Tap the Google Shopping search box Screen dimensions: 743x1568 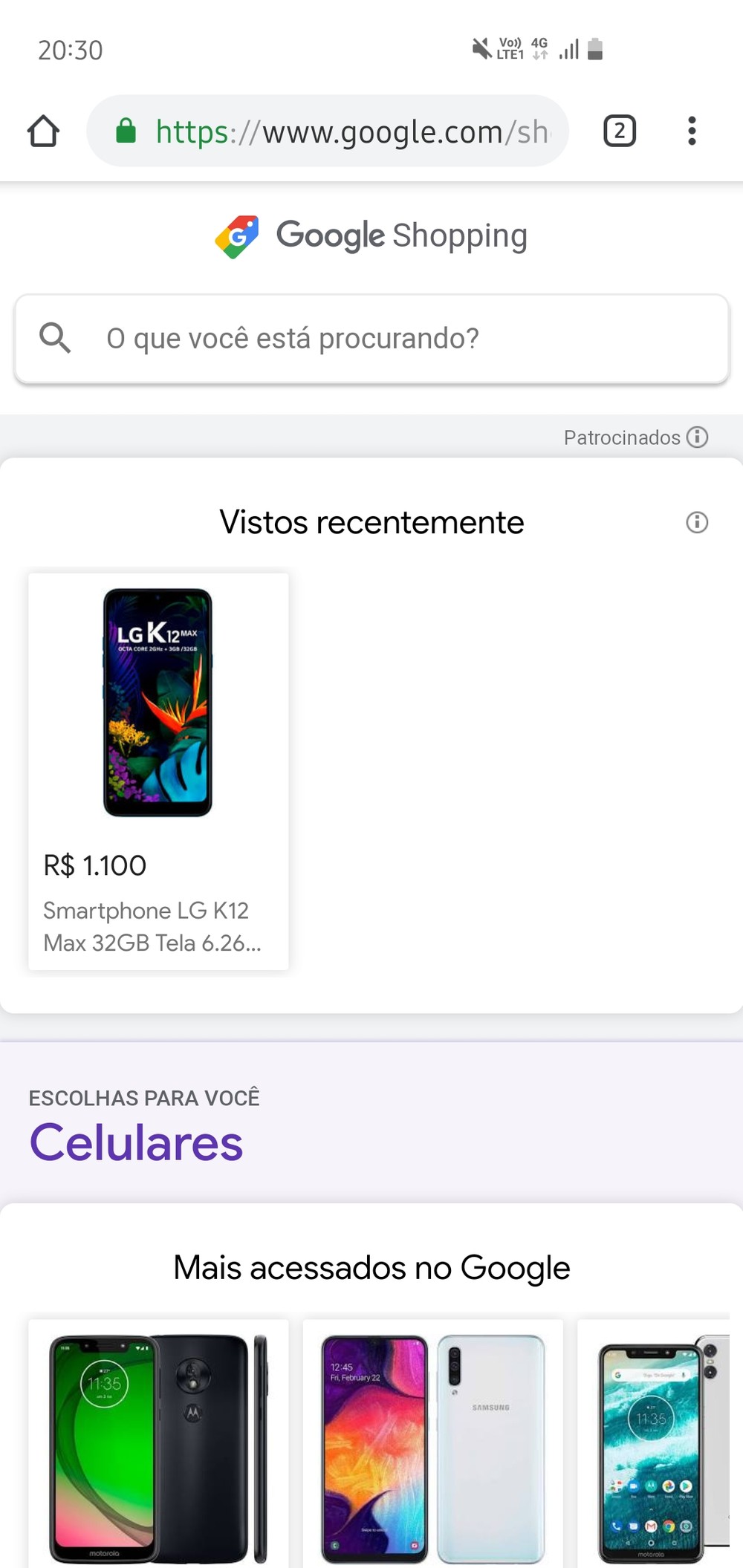(x=371, y=339)
